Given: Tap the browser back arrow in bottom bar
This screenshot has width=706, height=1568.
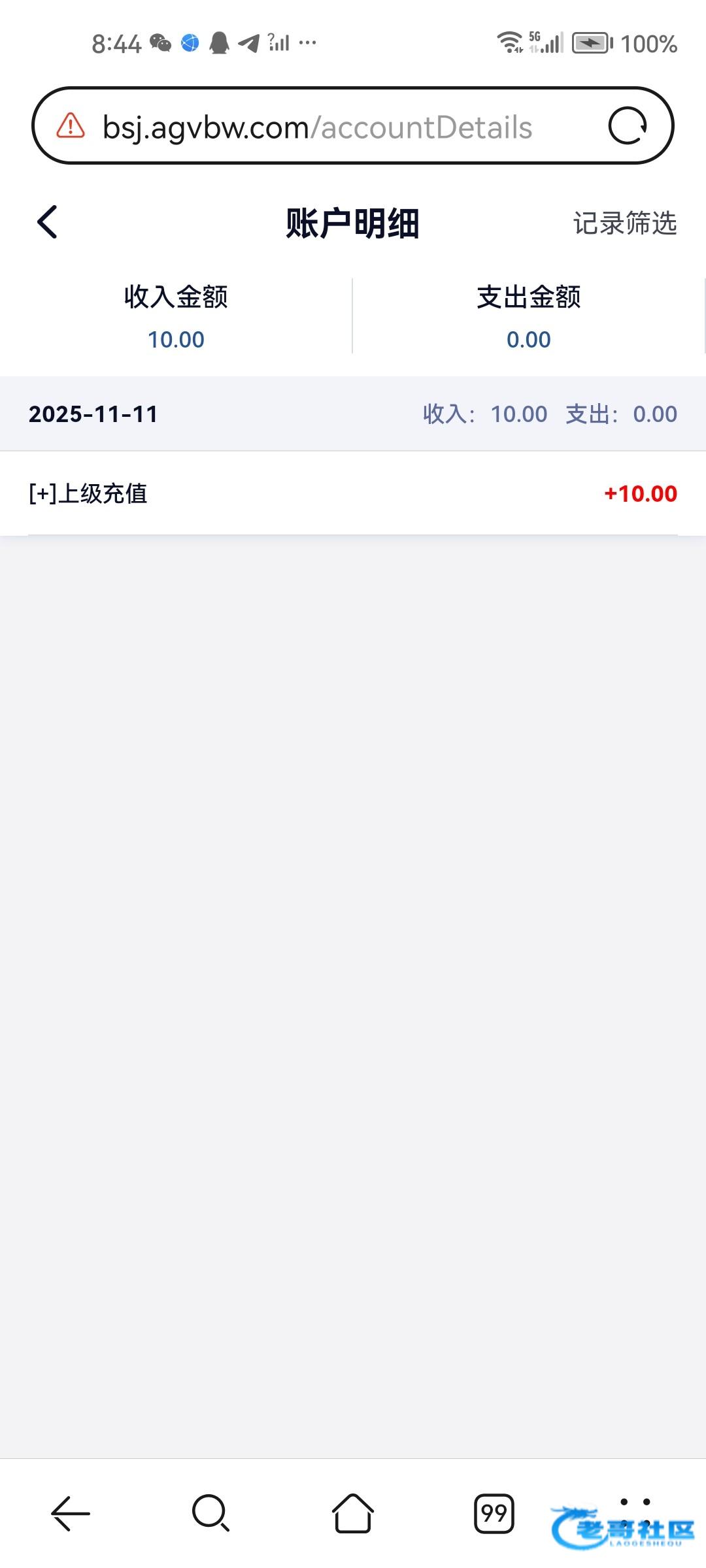Looking at the screenshot, I should coord(71,1513).
